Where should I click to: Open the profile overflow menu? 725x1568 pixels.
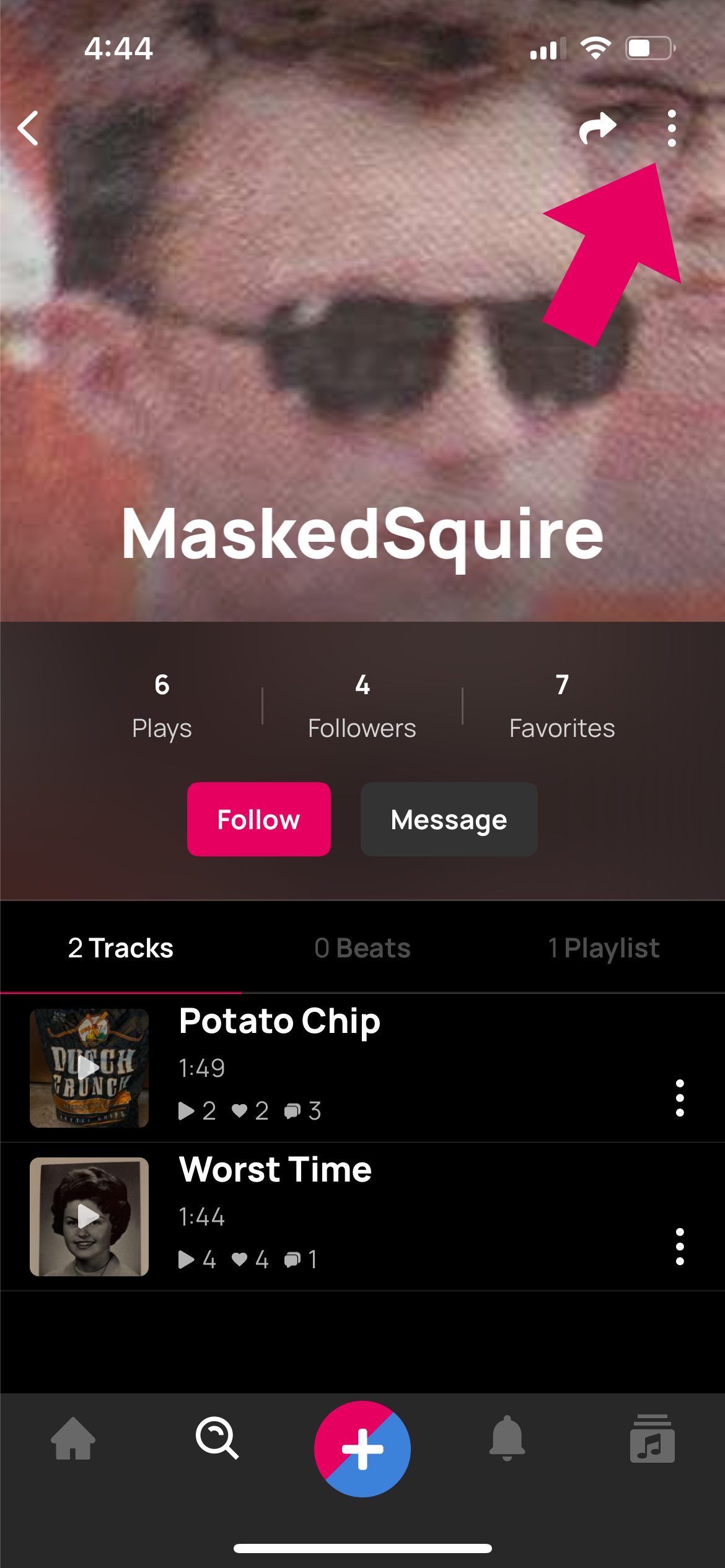671,128
